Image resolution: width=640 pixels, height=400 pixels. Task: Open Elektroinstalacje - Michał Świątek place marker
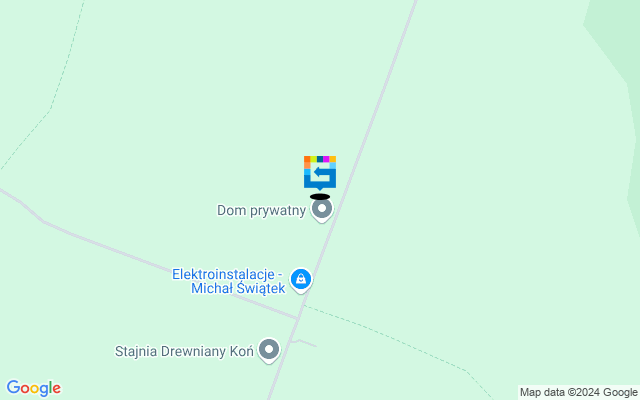(x=301, y=280)
